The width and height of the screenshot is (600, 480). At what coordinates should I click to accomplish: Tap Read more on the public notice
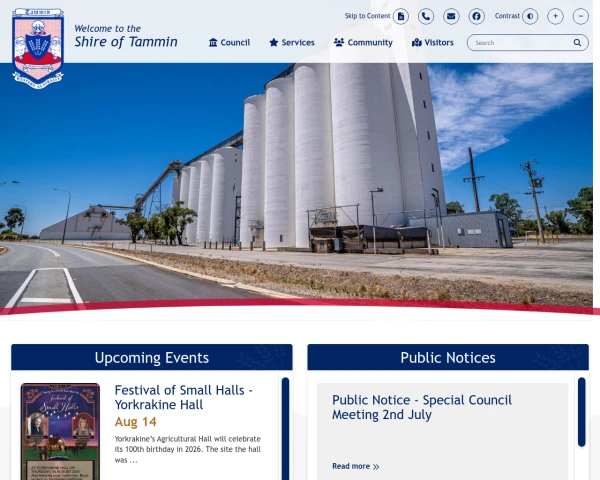tap(355, 466)
